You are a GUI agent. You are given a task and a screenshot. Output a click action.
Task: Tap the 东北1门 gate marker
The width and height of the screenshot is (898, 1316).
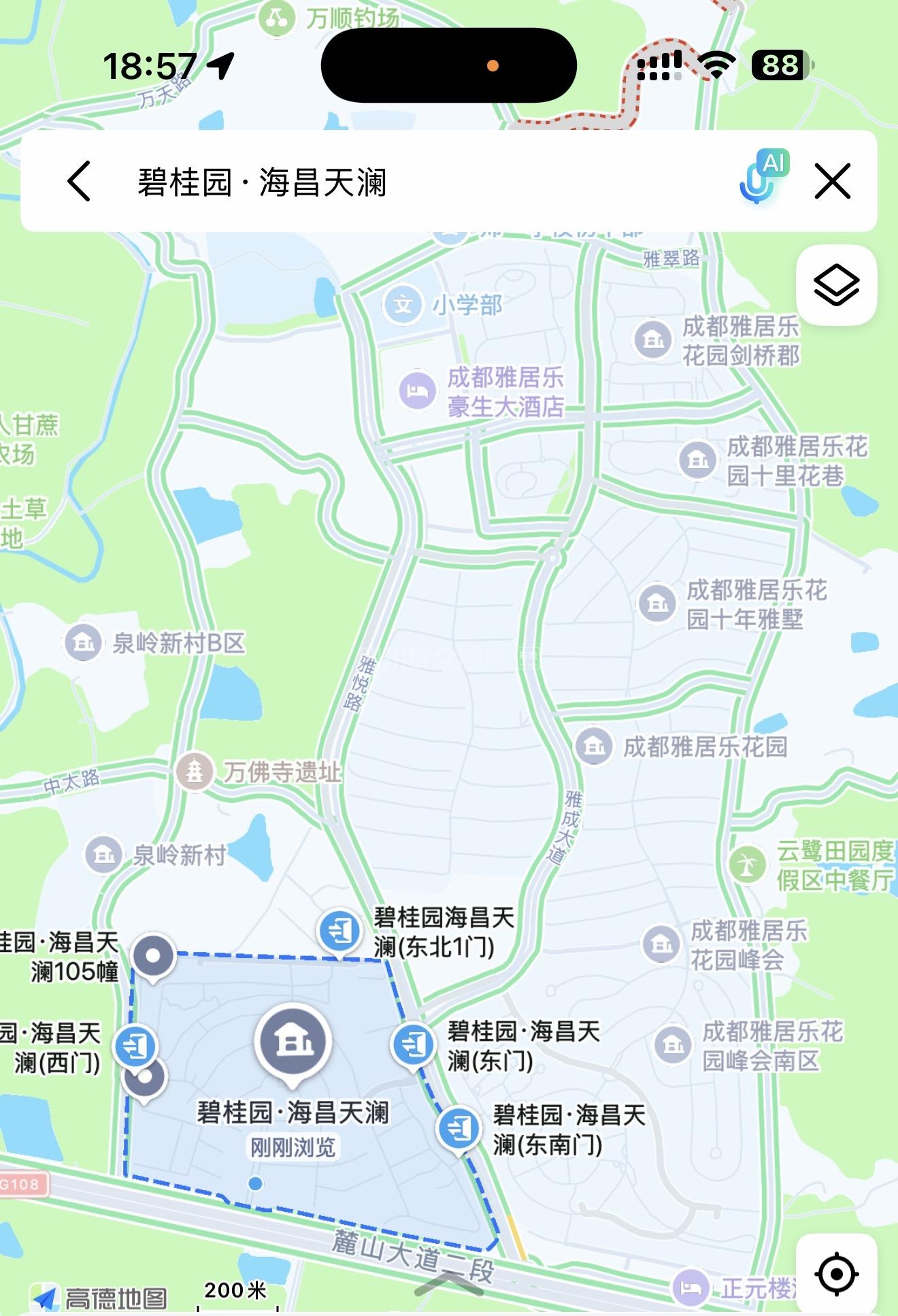tap(339, 929)
